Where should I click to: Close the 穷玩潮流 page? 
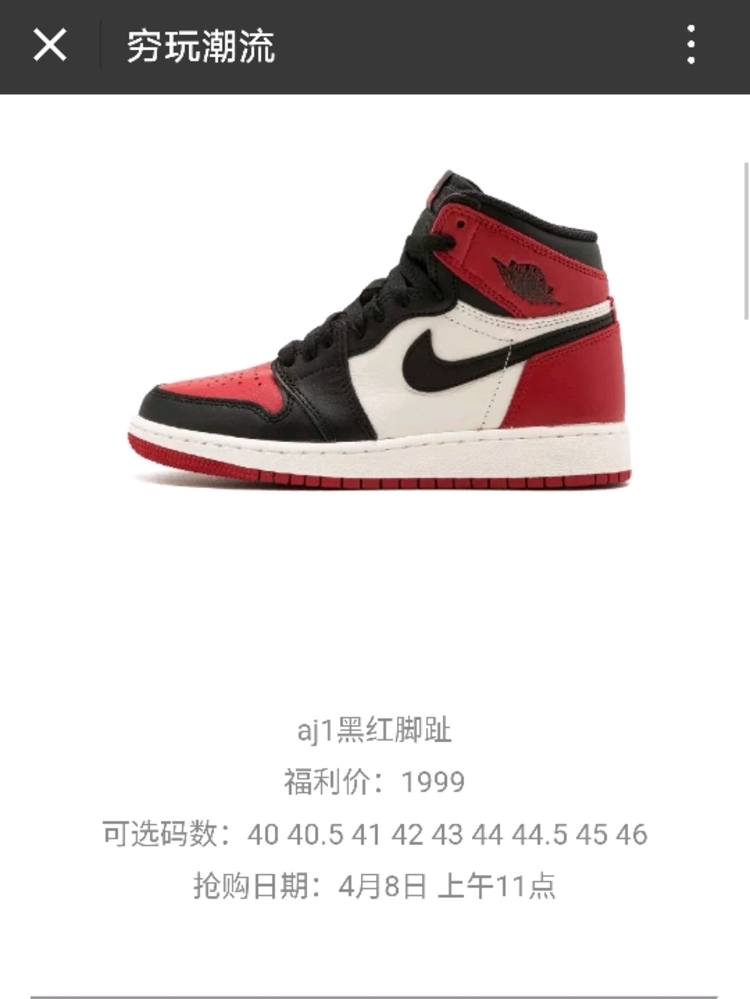(x=49, y=46)
